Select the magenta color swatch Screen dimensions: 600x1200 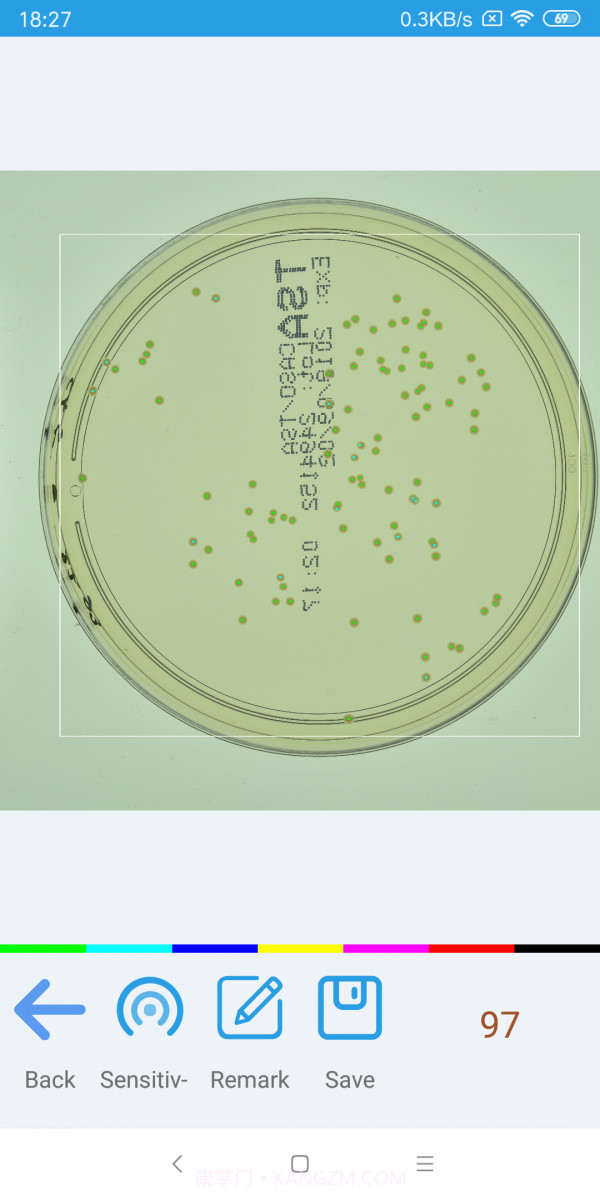click(386, 948)
